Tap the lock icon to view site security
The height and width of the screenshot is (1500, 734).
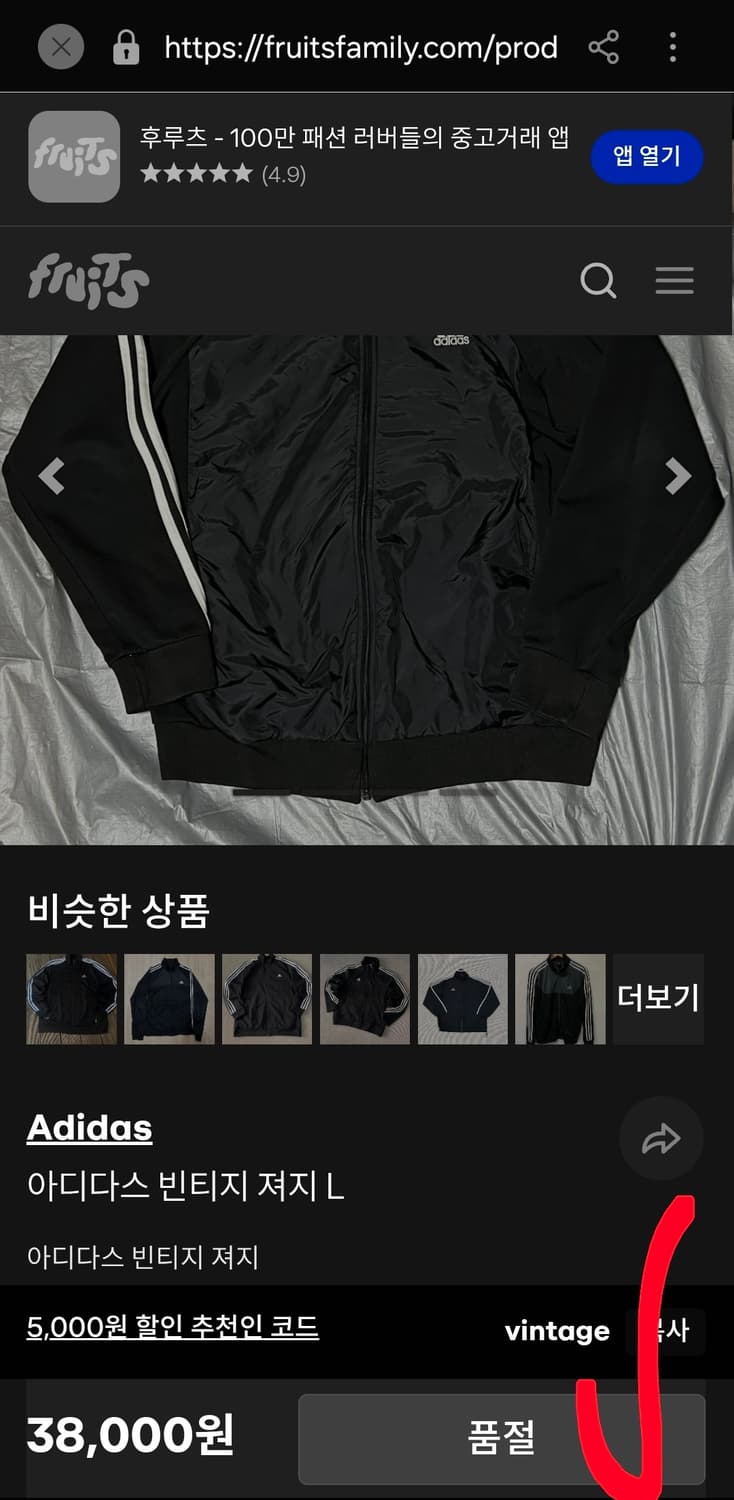point(126,48)
